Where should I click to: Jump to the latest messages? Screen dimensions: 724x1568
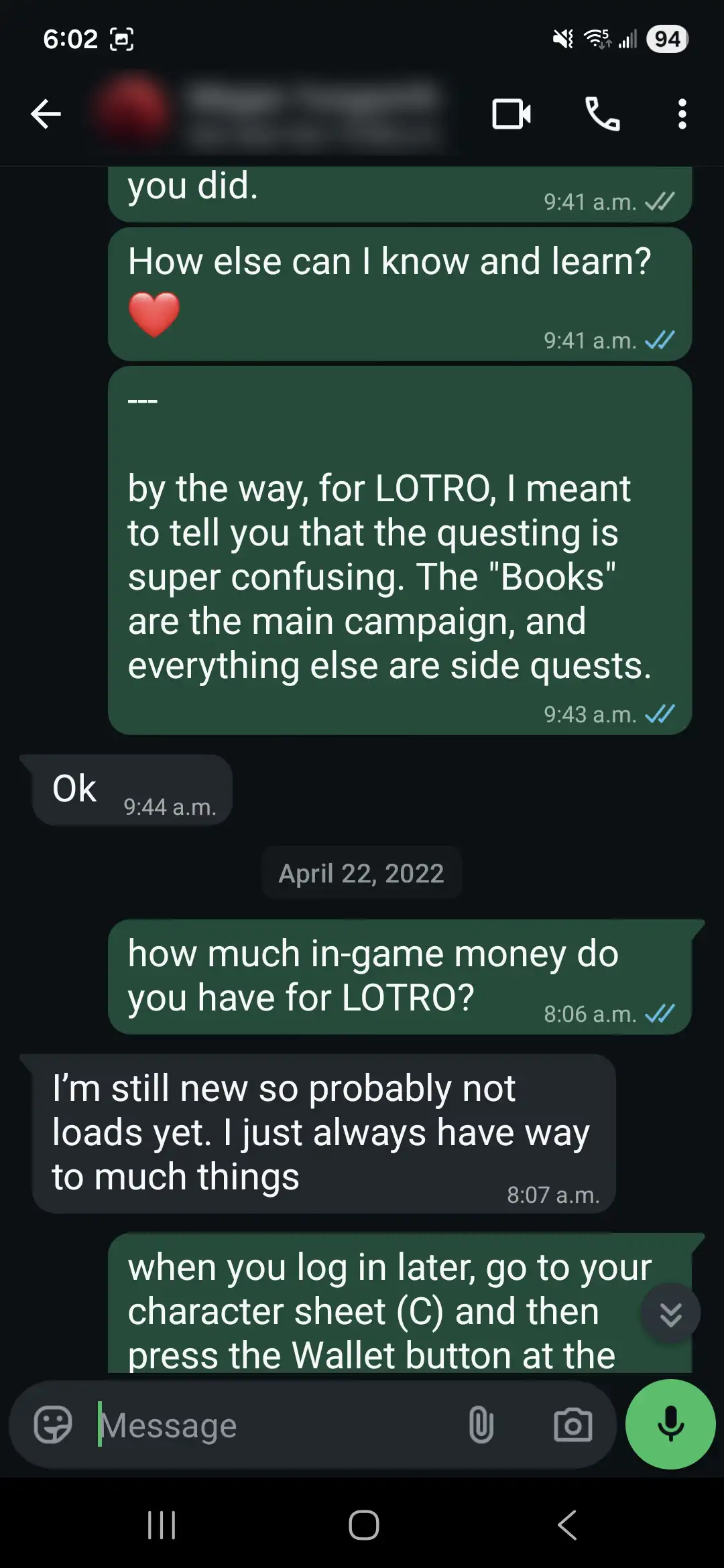point(670,1314)
